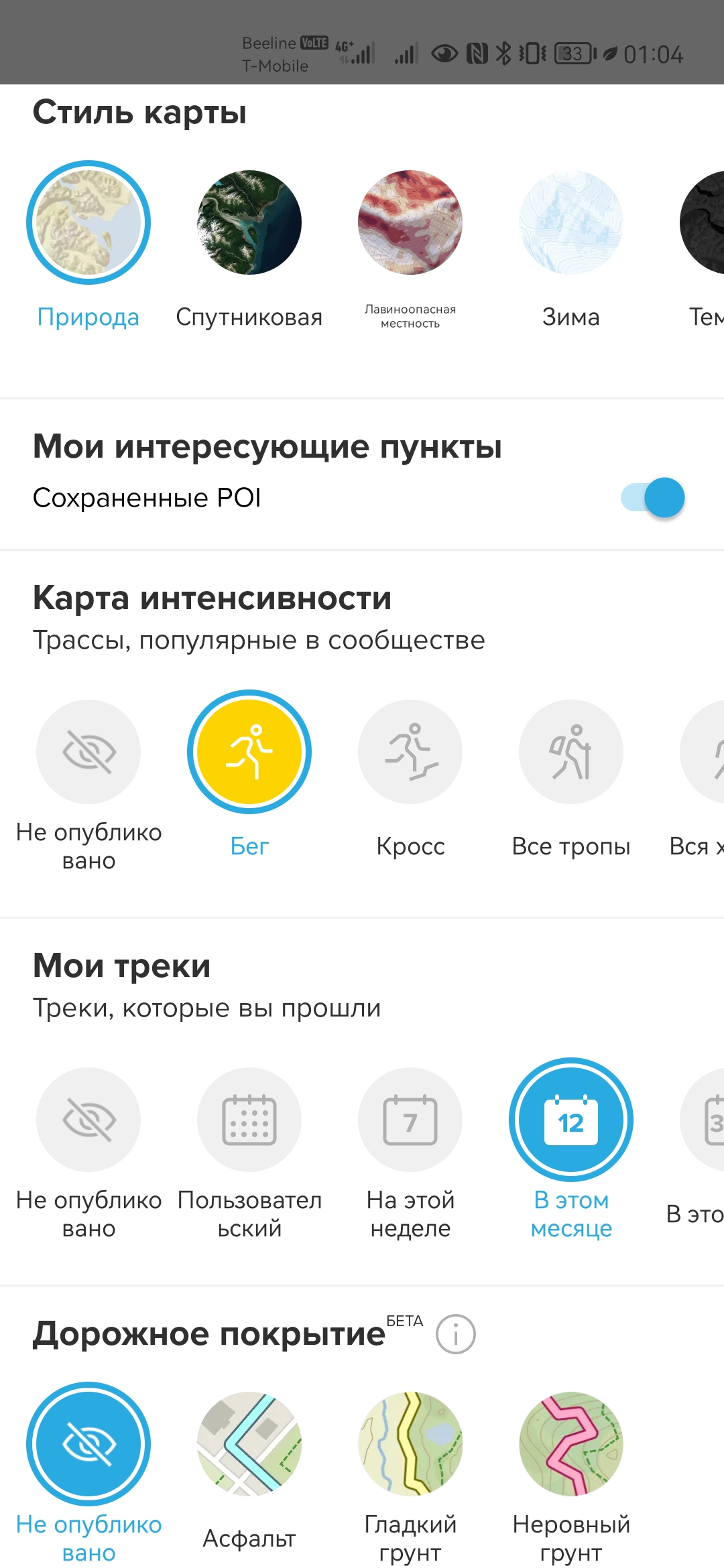This screenshot has height=1568, width=724.
Task: Show tracks for В этом месяце
Action: 571,1120
